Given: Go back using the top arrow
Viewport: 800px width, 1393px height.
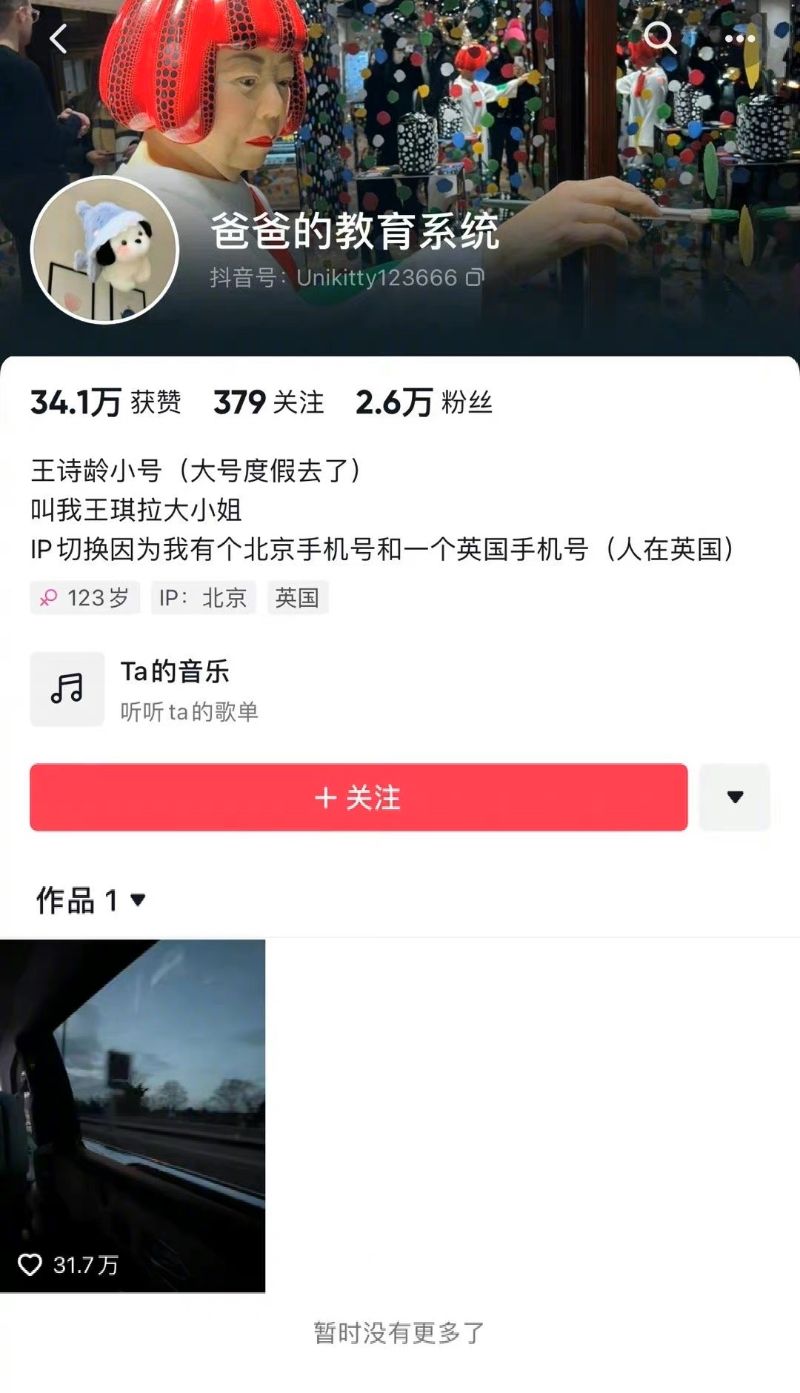Looking at the screenshot, I should tap(58, 39).
